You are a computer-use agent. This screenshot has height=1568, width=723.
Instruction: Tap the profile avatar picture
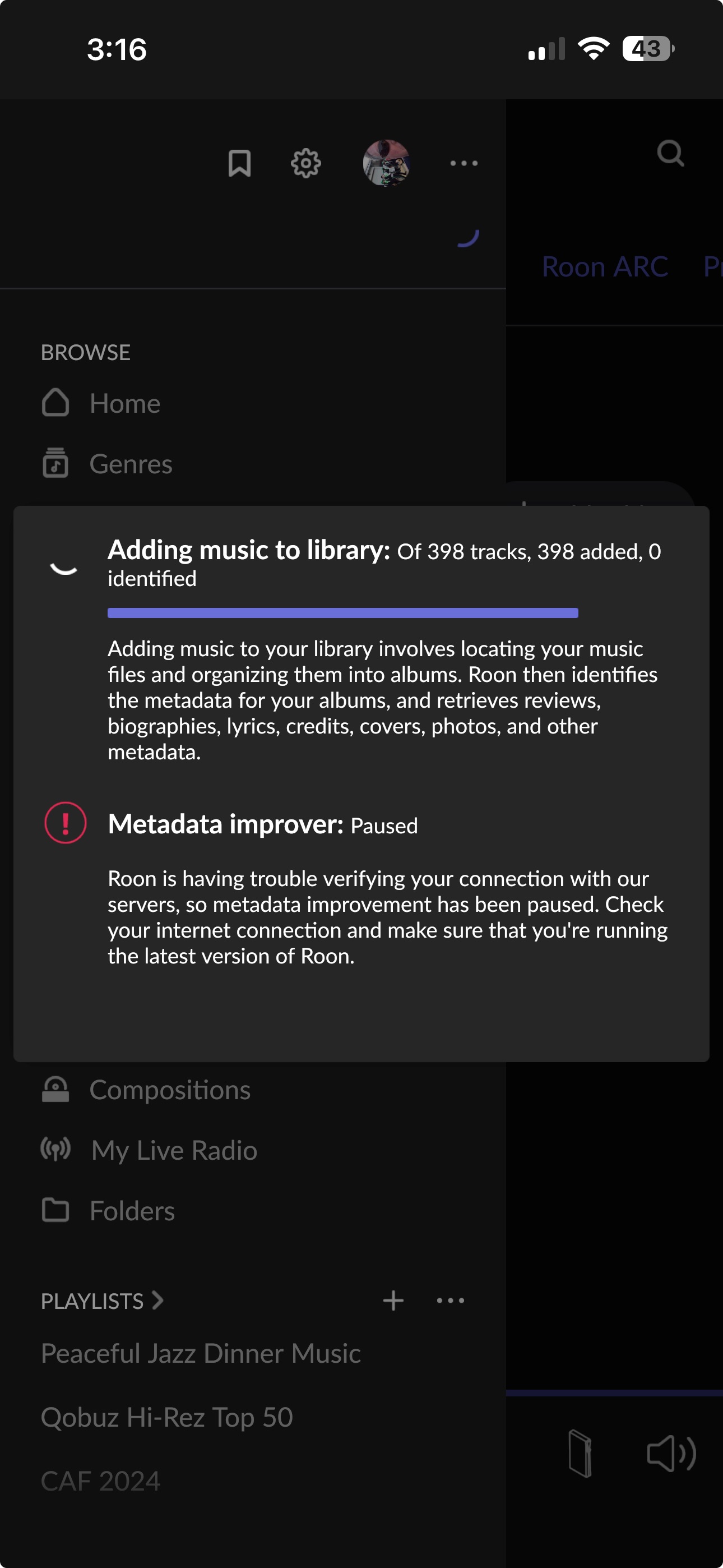pos(386,163)
